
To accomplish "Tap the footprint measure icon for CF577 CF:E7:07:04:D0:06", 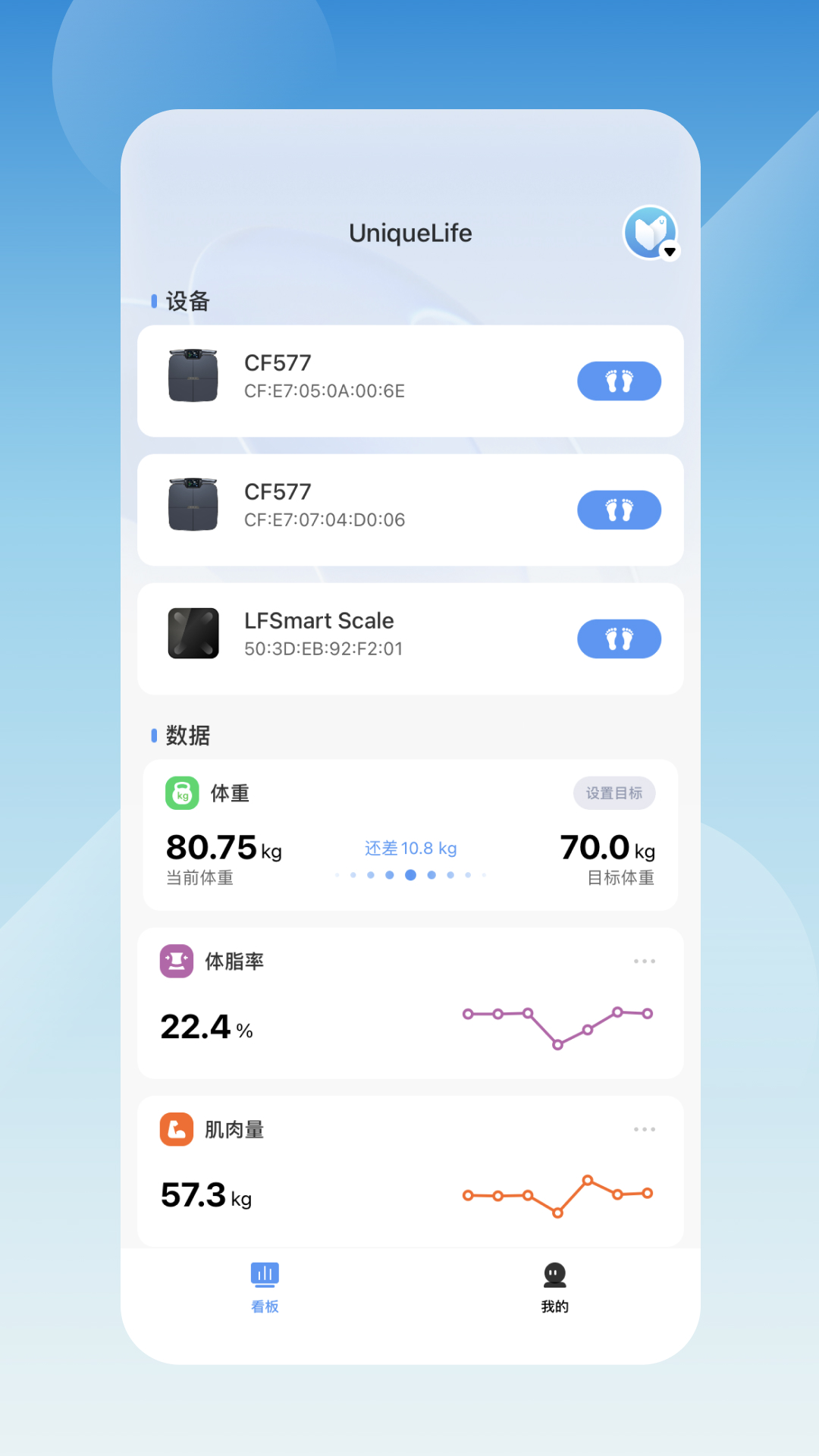I will click(x=619, y=510).
